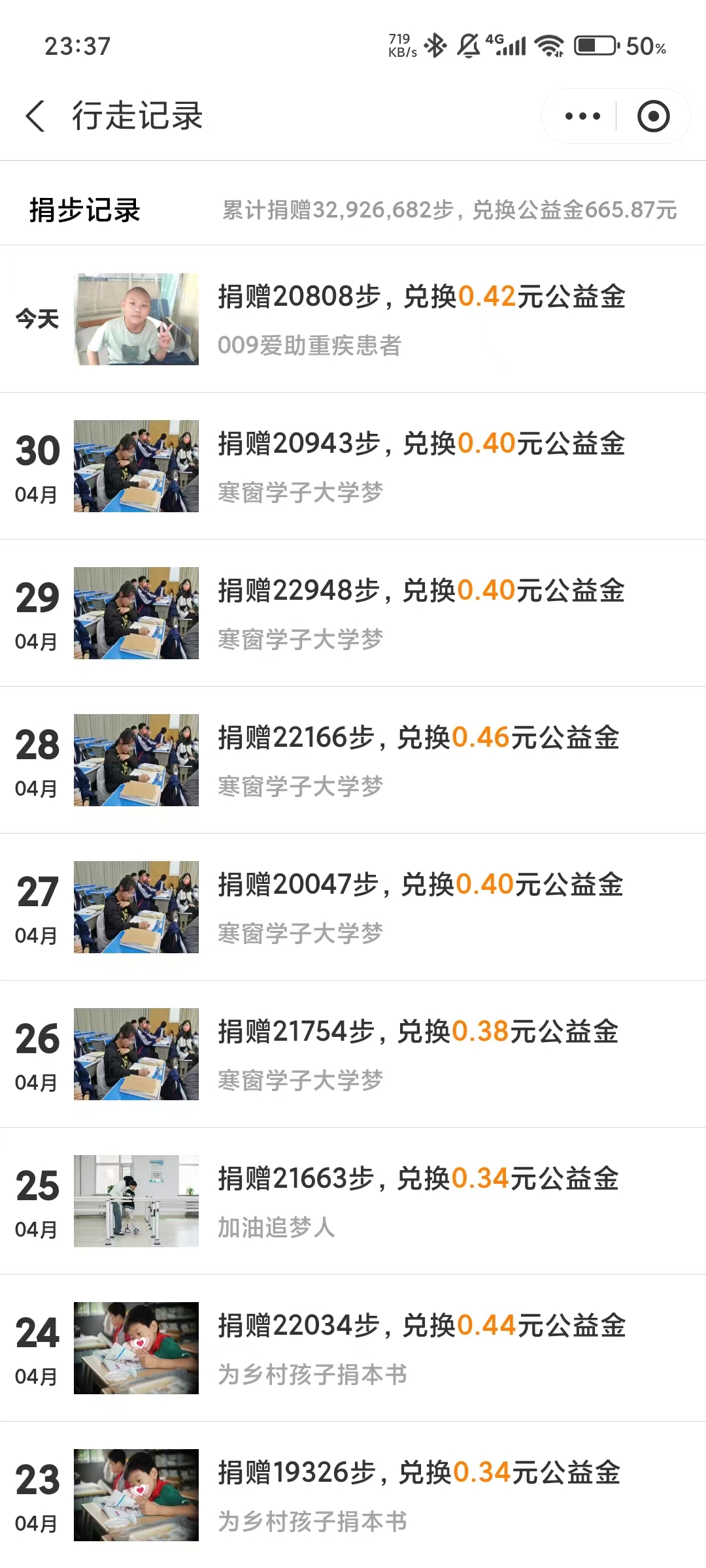Open the 04月30 record with 20943 steps

(x=353, y=466)
